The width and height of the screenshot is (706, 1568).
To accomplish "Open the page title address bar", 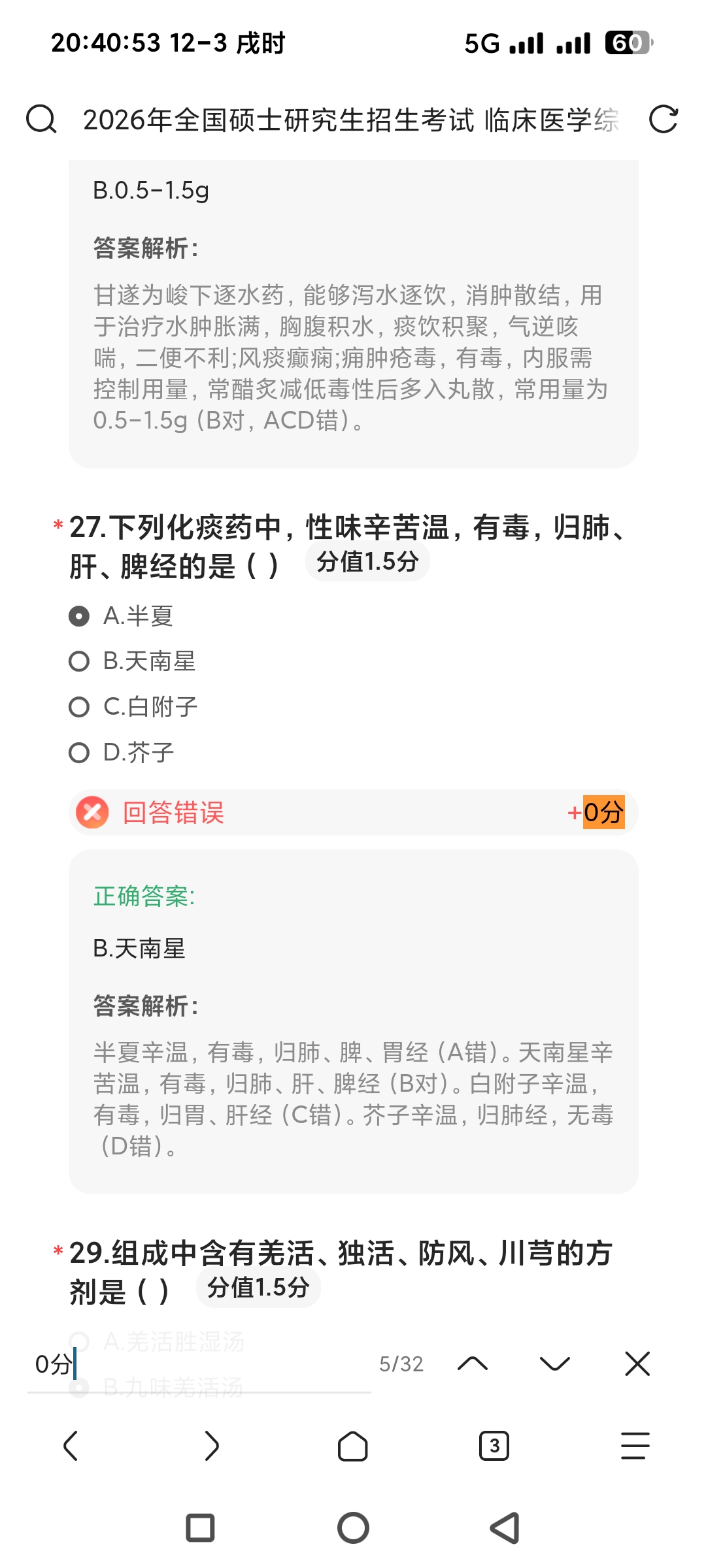I will 350,120.
